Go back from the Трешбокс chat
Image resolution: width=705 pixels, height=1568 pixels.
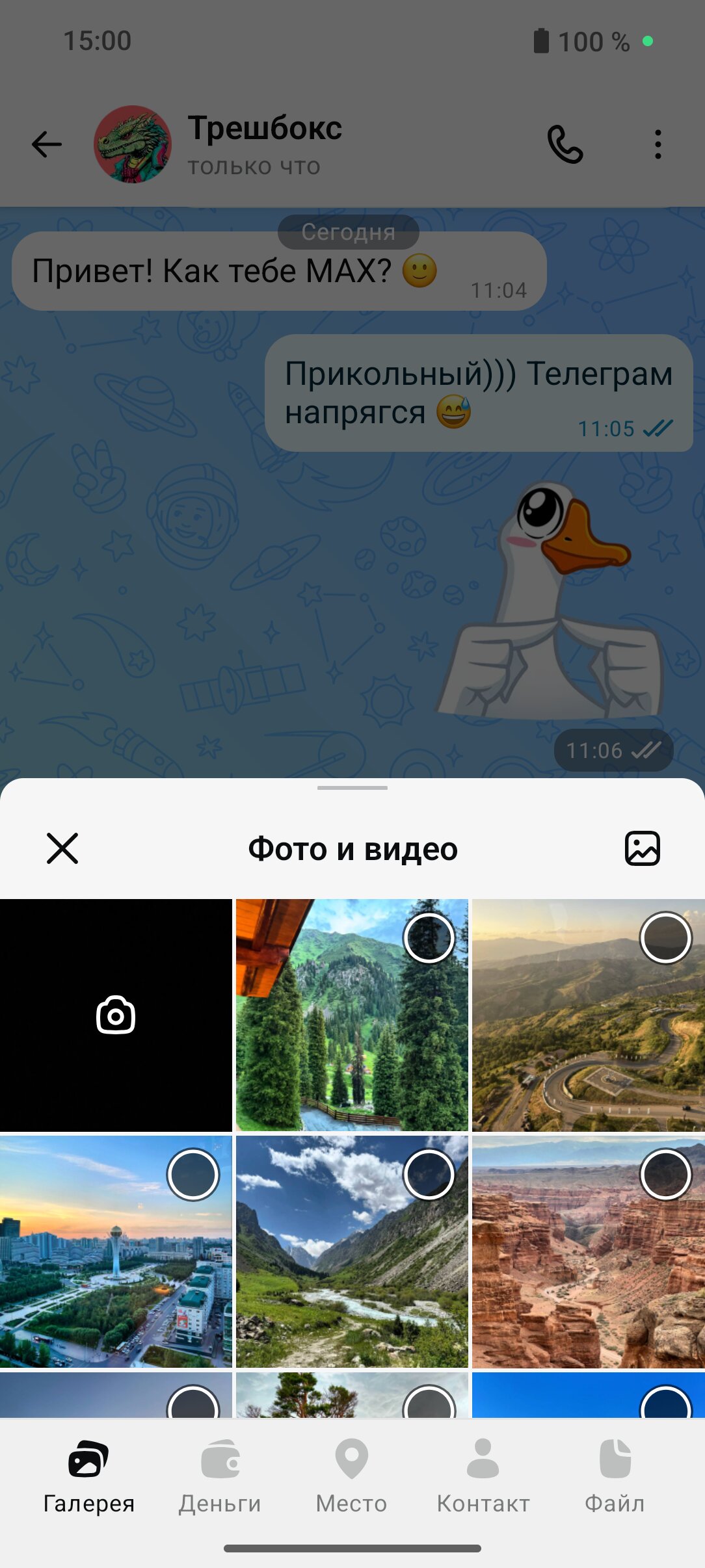coord(47,144)
